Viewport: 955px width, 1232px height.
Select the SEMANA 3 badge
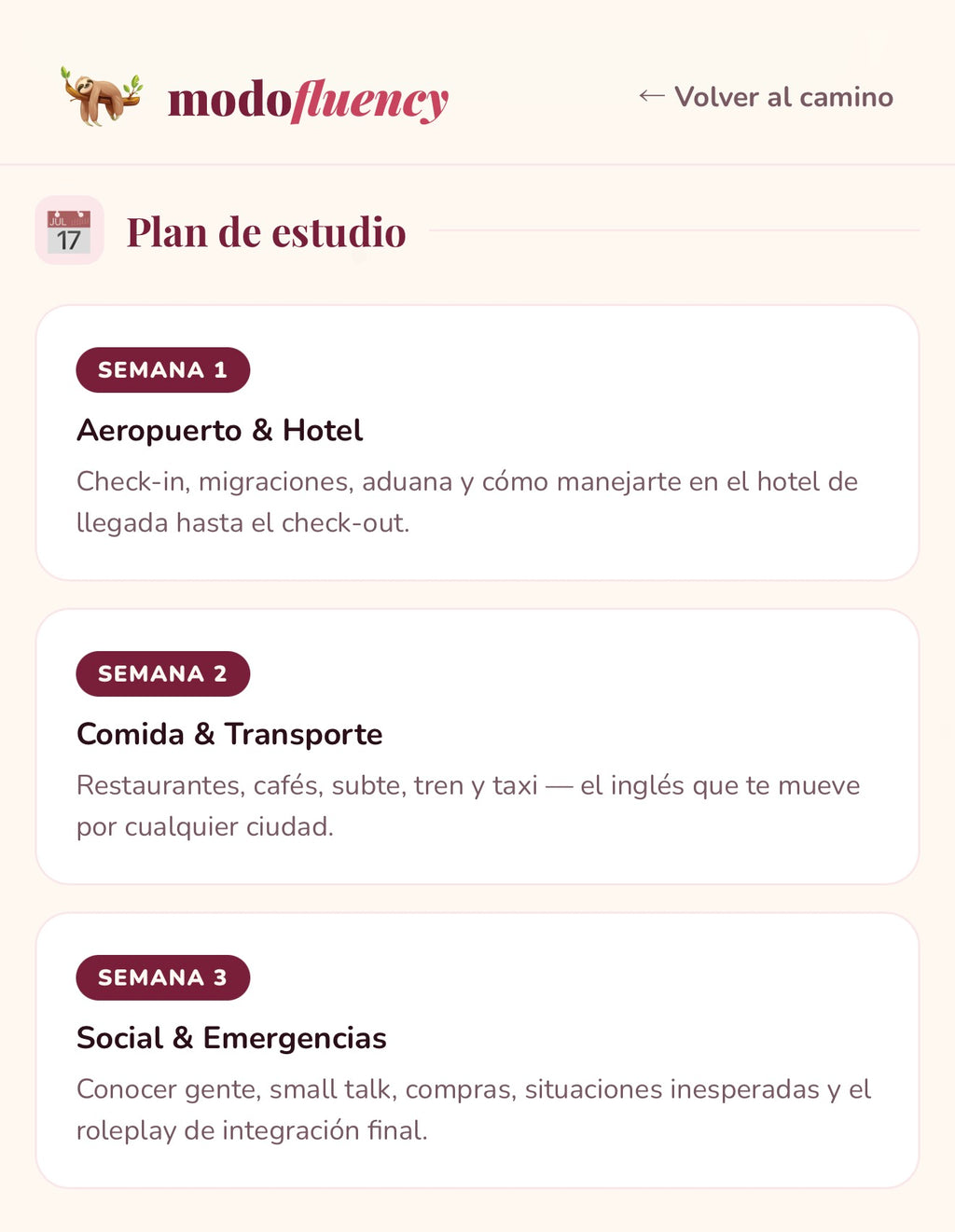[x=162, y=977]
